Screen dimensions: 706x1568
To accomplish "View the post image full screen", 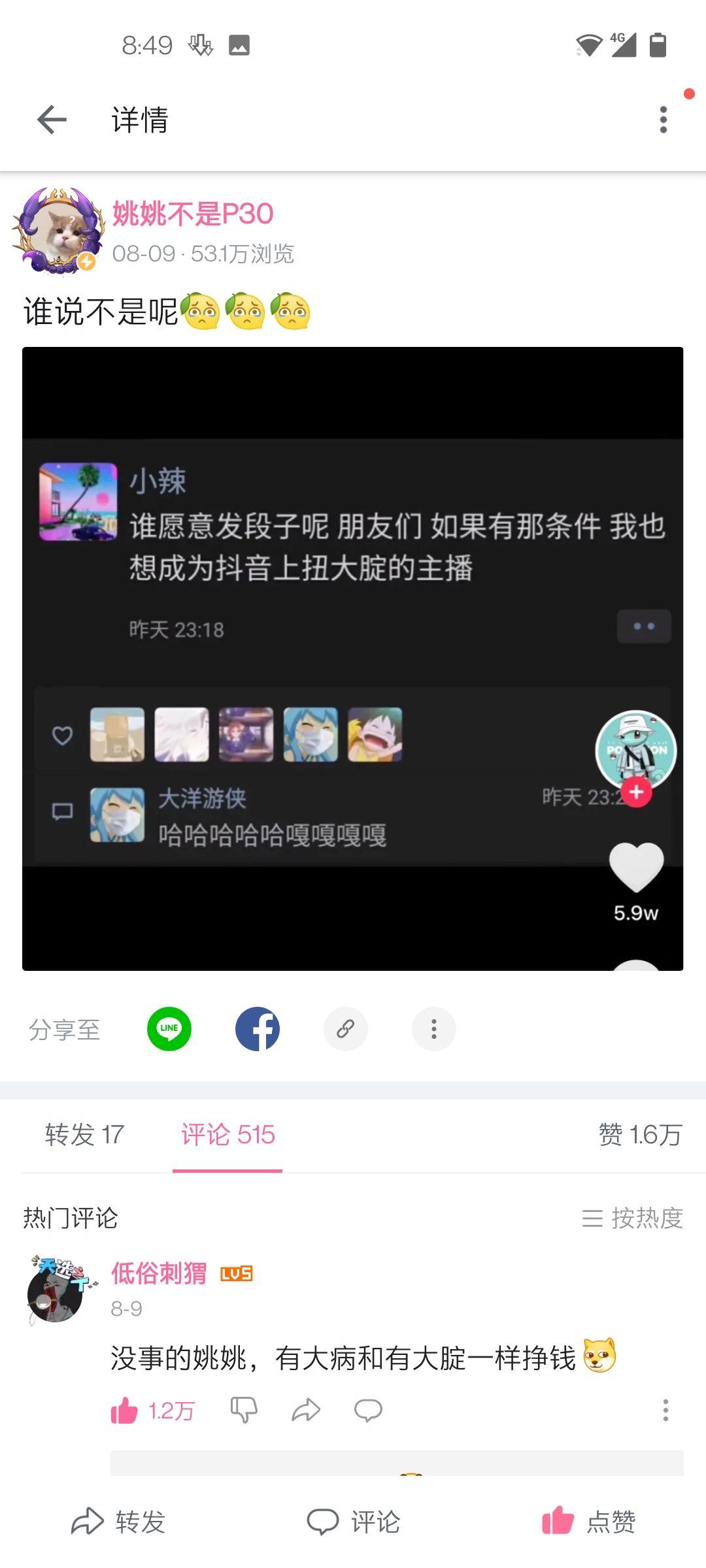I will pyautogui.click(x=353, y=658).
